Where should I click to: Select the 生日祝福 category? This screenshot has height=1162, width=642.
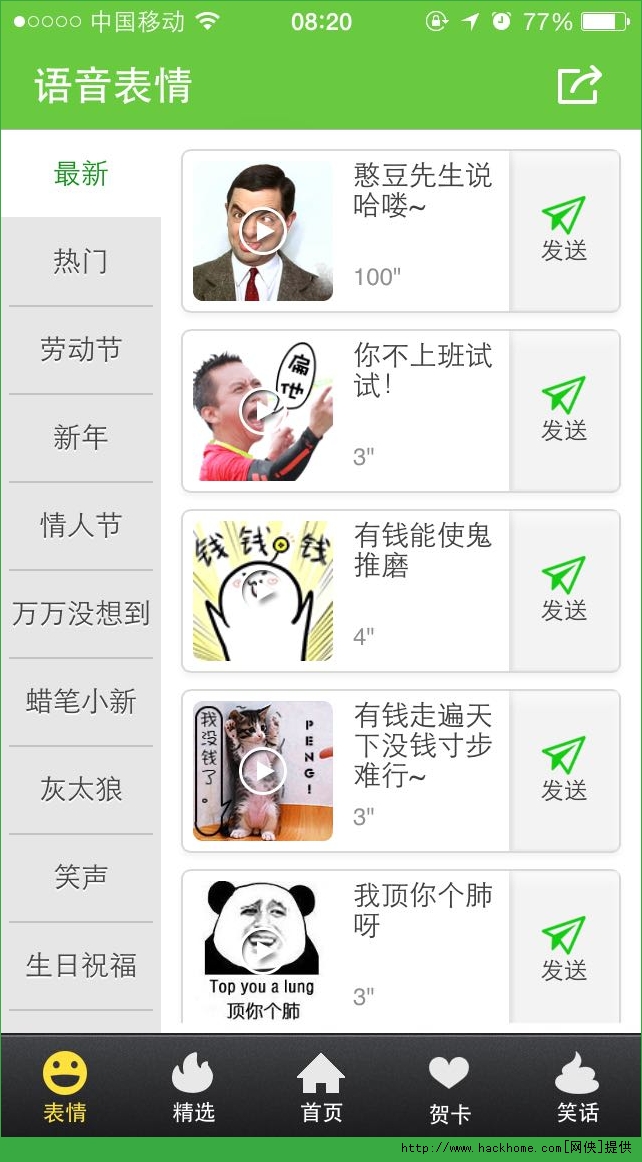tap(81, 966)
